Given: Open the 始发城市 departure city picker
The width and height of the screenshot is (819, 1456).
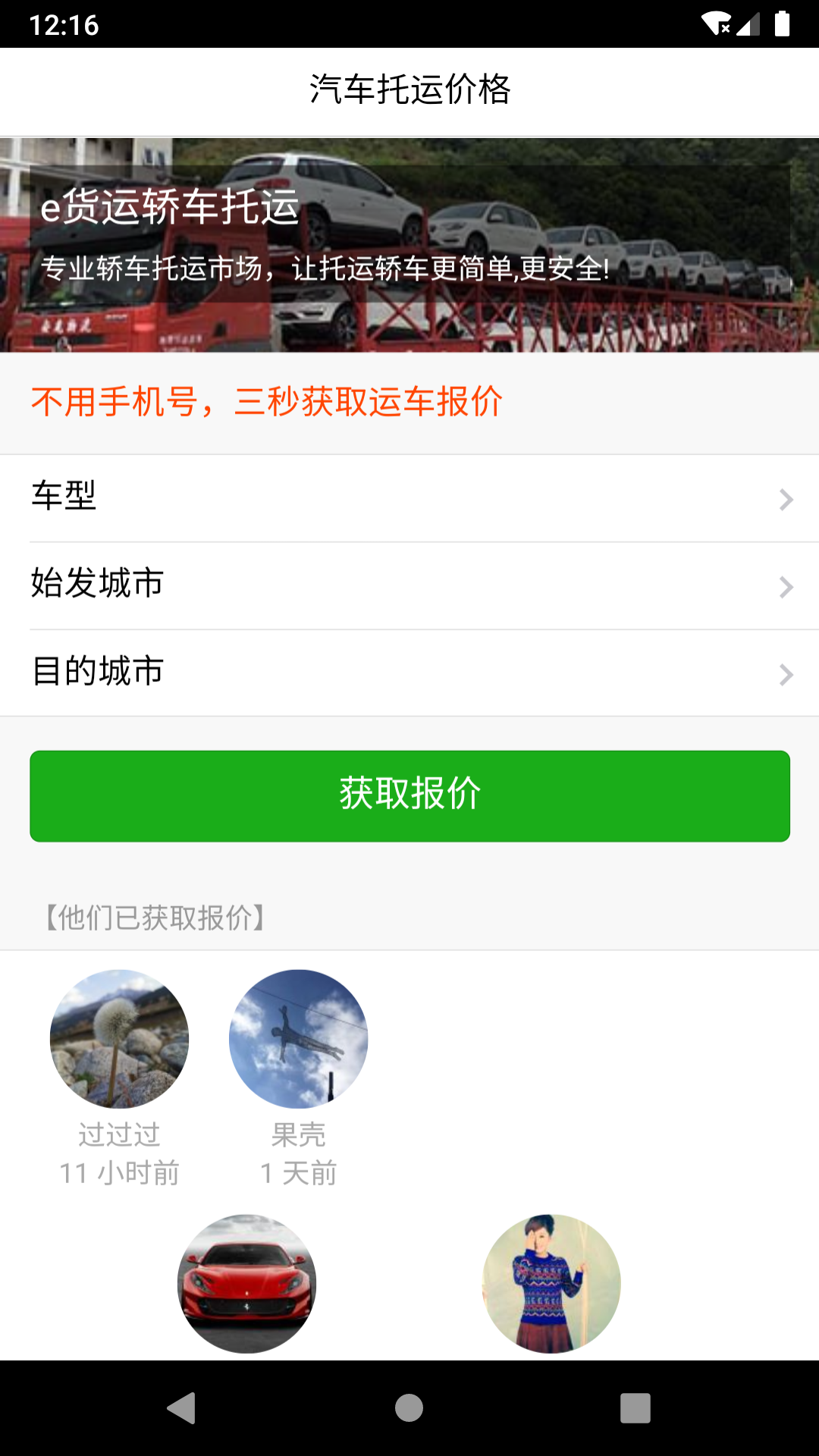Looking at the screenshot, I should click(409, 584).
